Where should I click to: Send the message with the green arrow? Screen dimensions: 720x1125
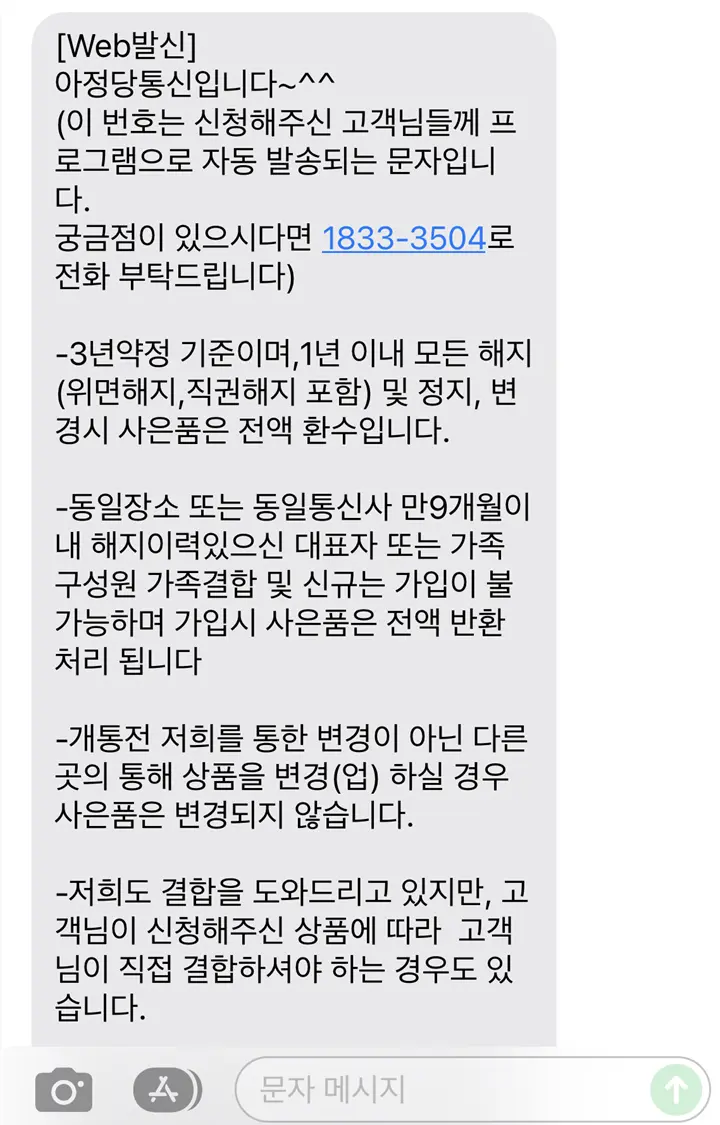pyautogui.click(x=676, y=1090)
